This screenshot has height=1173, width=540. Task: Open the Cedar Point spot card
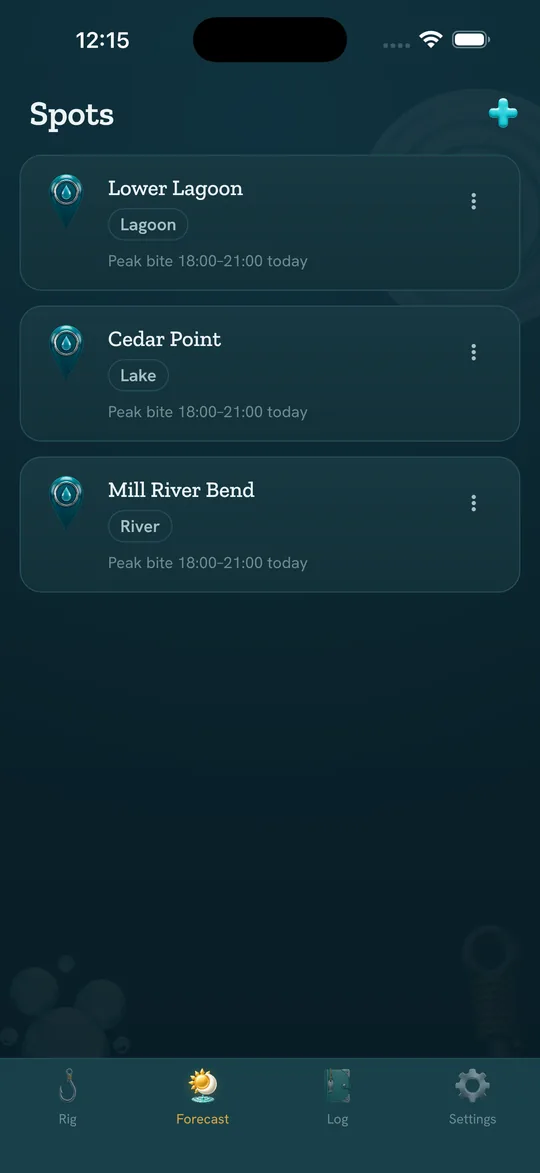click(269, 373)
